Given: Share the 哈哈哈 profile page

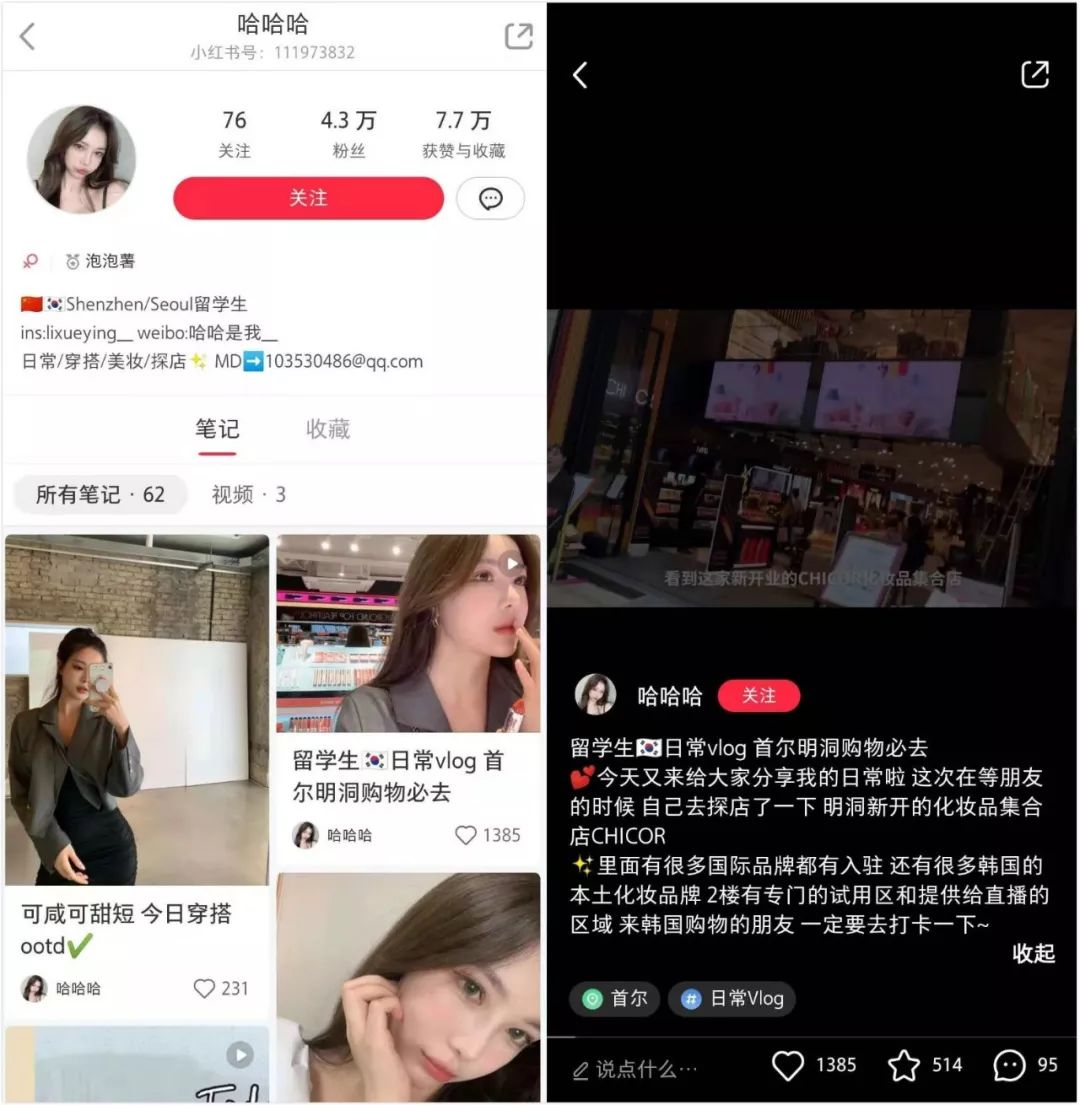Looking at the screenshot, I should (x=518, y=36).
